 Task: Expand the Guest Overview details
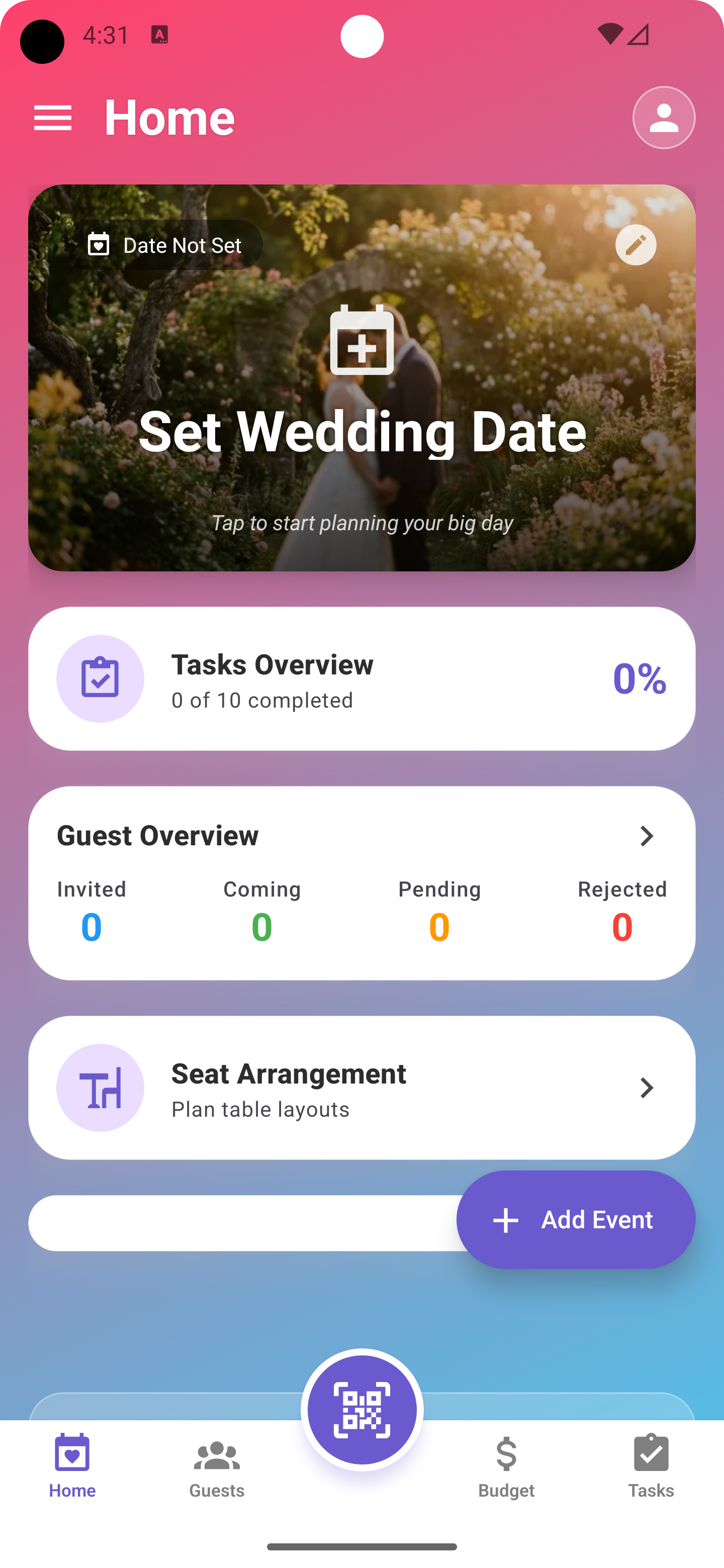[x=647, y=836]
